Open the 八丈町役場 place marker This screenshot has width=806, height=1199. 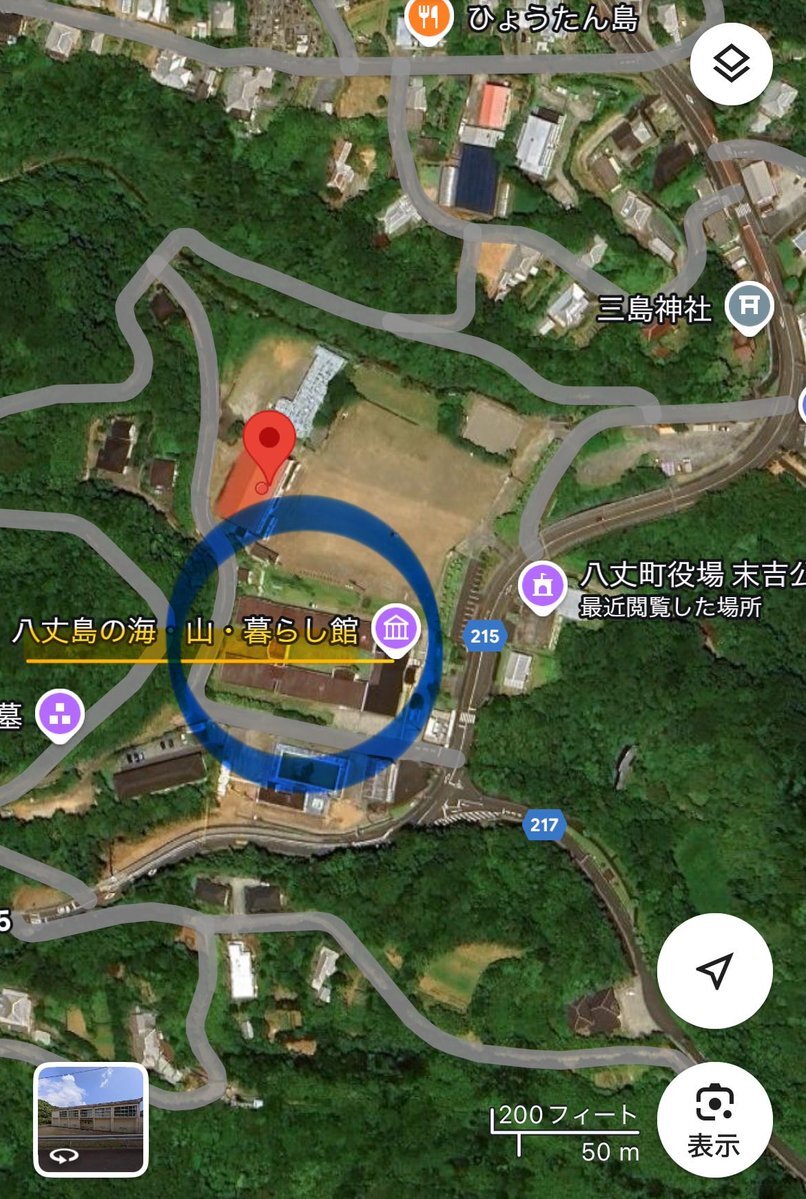click(542, 582)
